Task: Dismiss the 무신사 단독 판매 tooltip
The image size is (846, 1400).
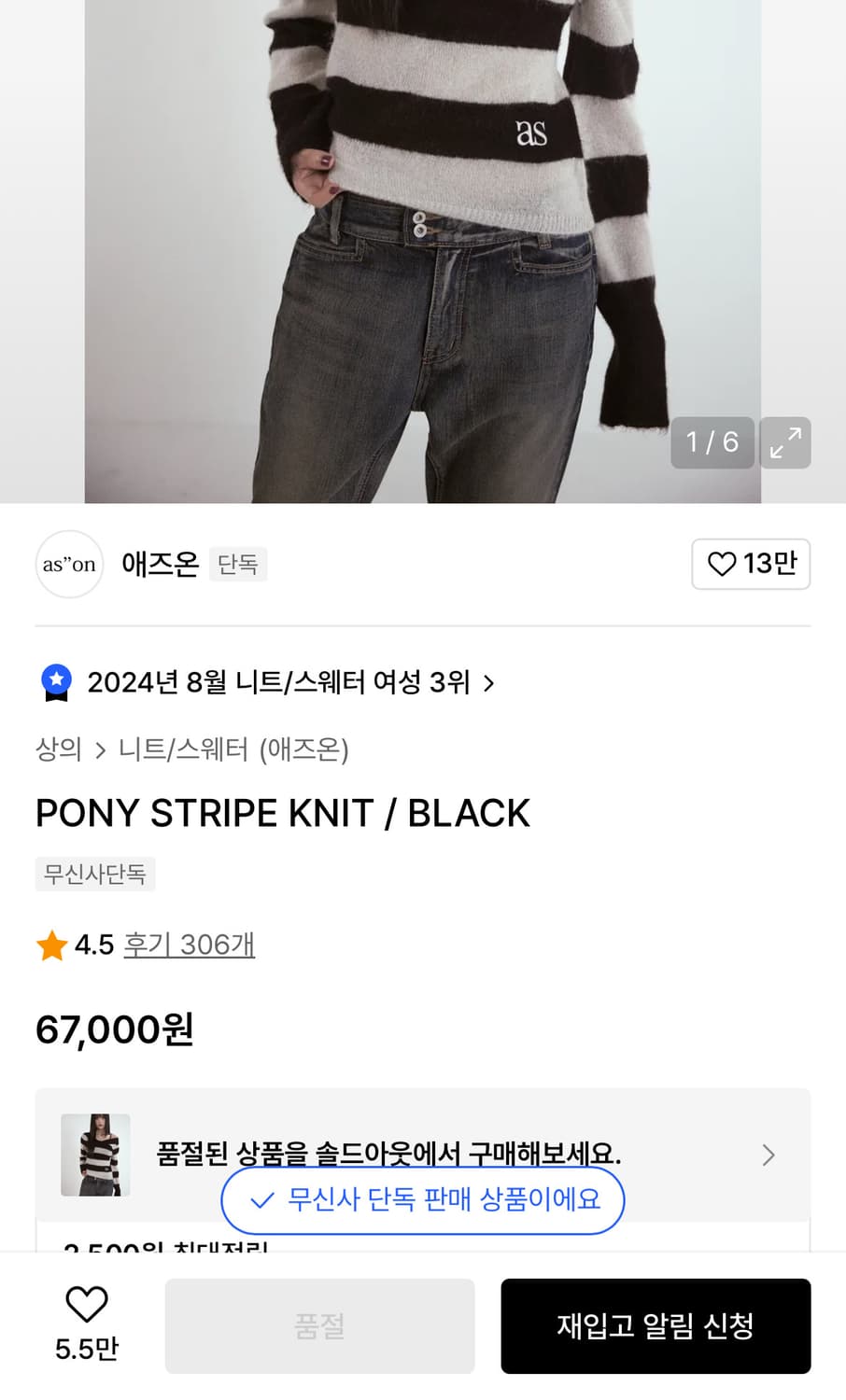Action: point(422,1200)
